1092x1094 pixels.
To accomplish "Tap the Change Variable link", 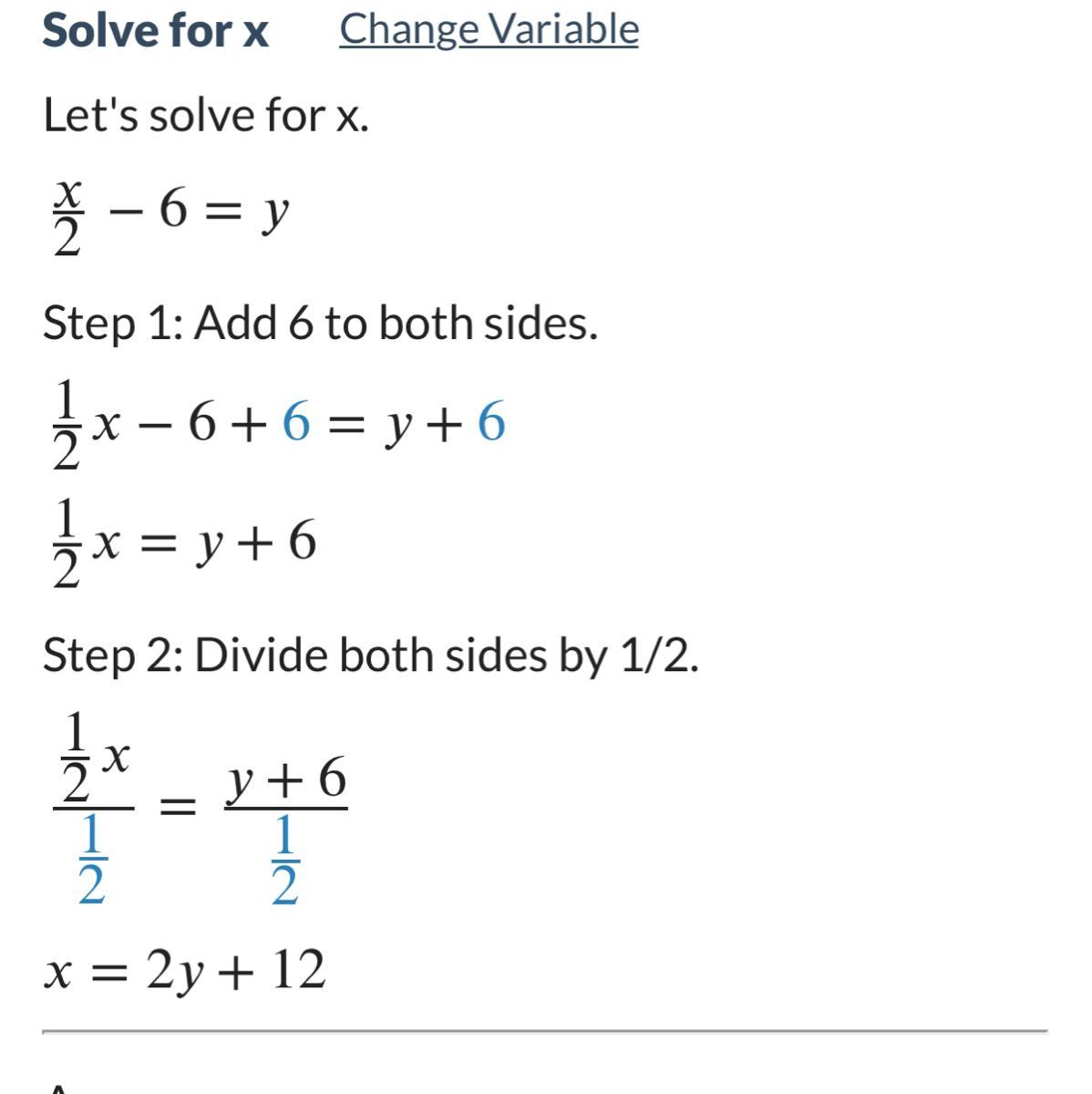I will click(489, 29).
